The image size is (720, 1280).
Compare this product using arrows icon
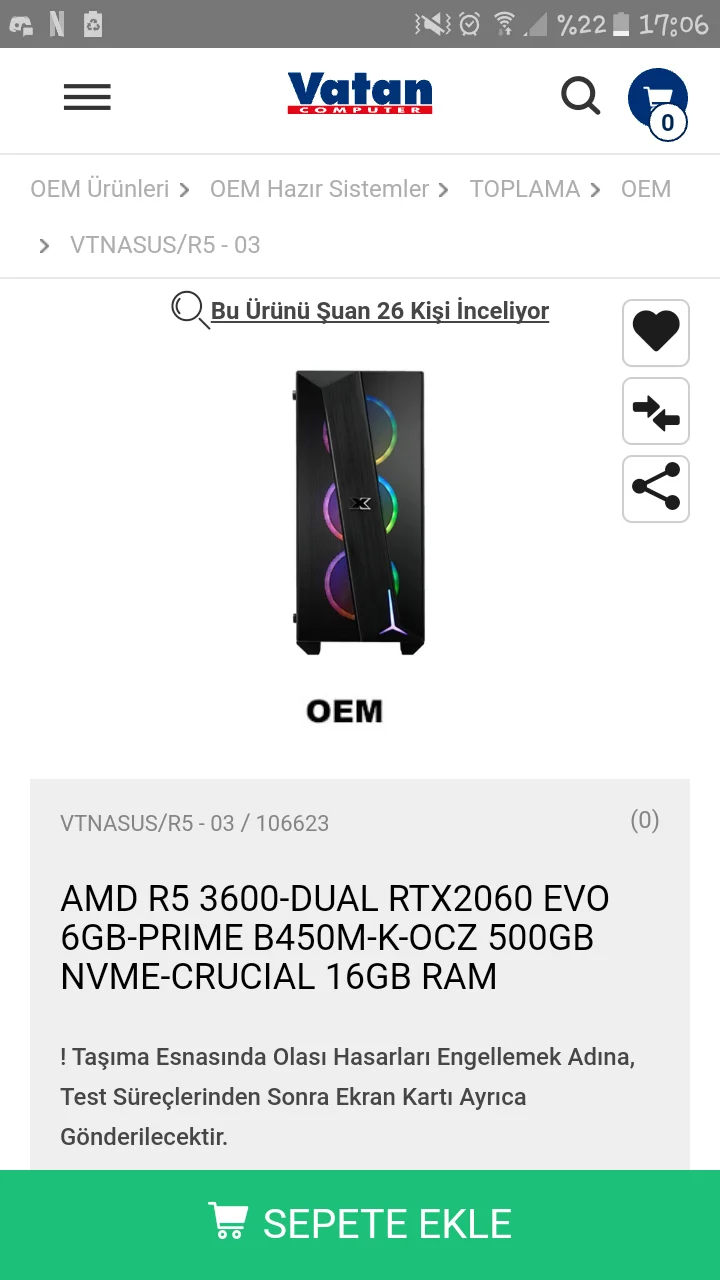pos(656,411)
